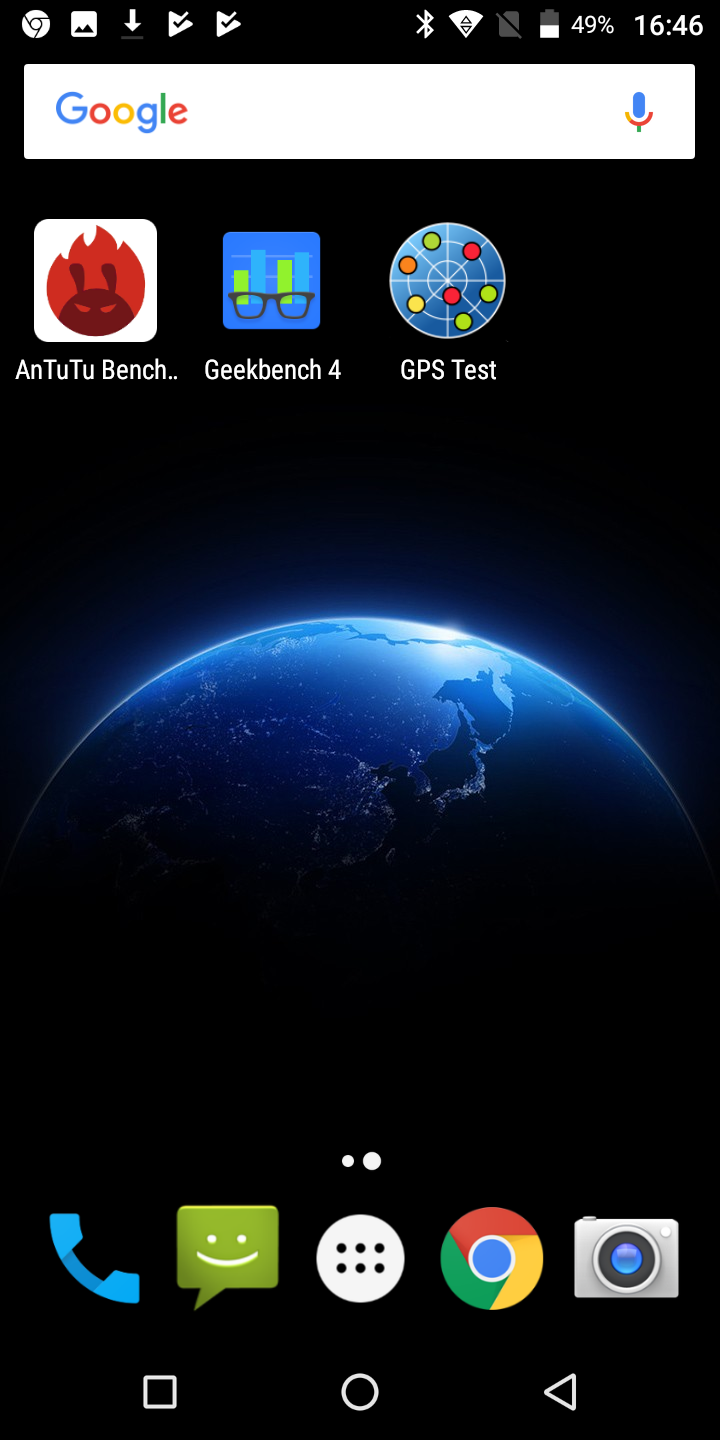Screen dimensions: 720x1440
Task: Tap the recent apps button
Action: pyautogui.click(x=160, y=1391)
